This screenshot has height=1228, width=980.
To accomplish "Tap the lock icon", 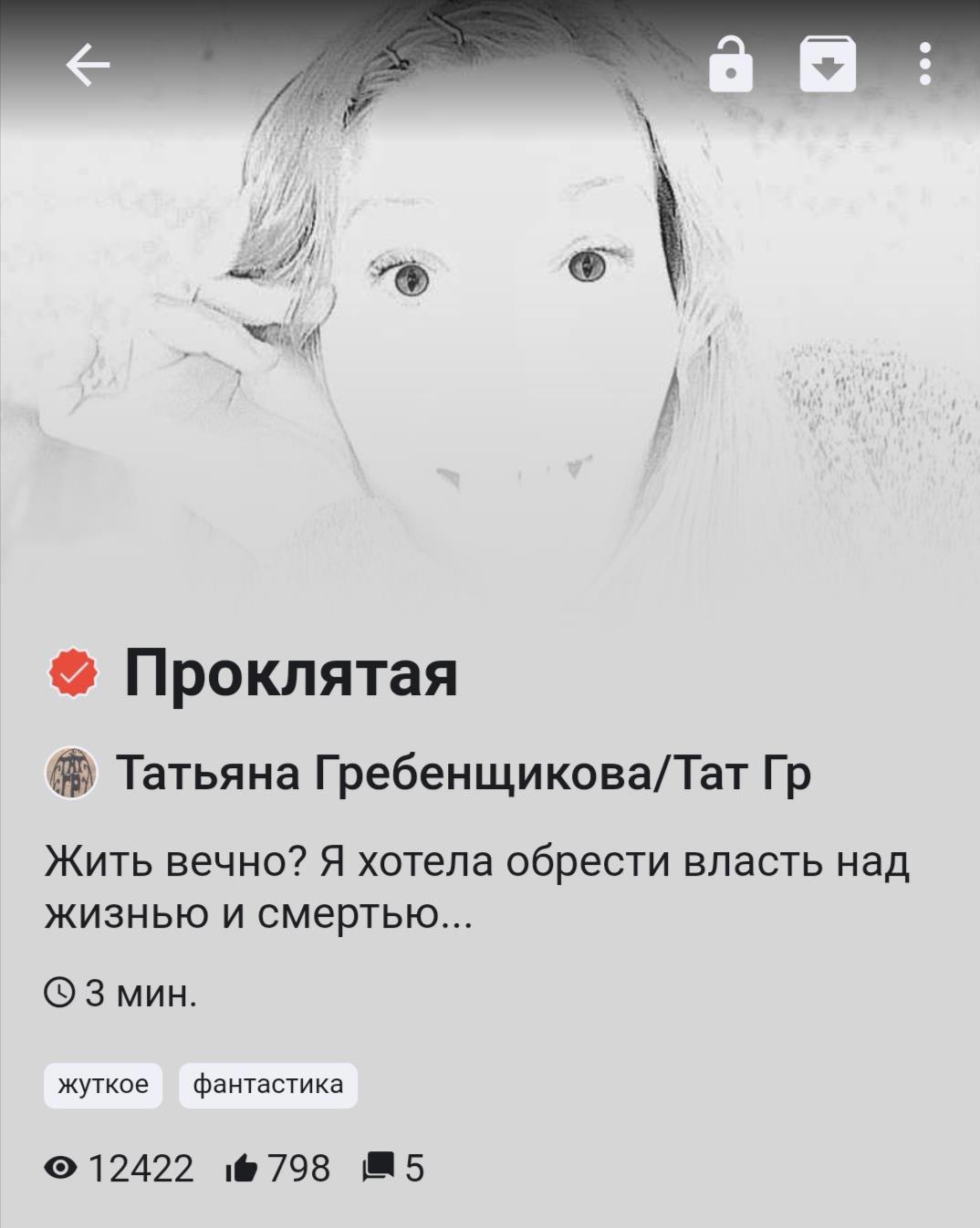I will (x=731, y=65).
